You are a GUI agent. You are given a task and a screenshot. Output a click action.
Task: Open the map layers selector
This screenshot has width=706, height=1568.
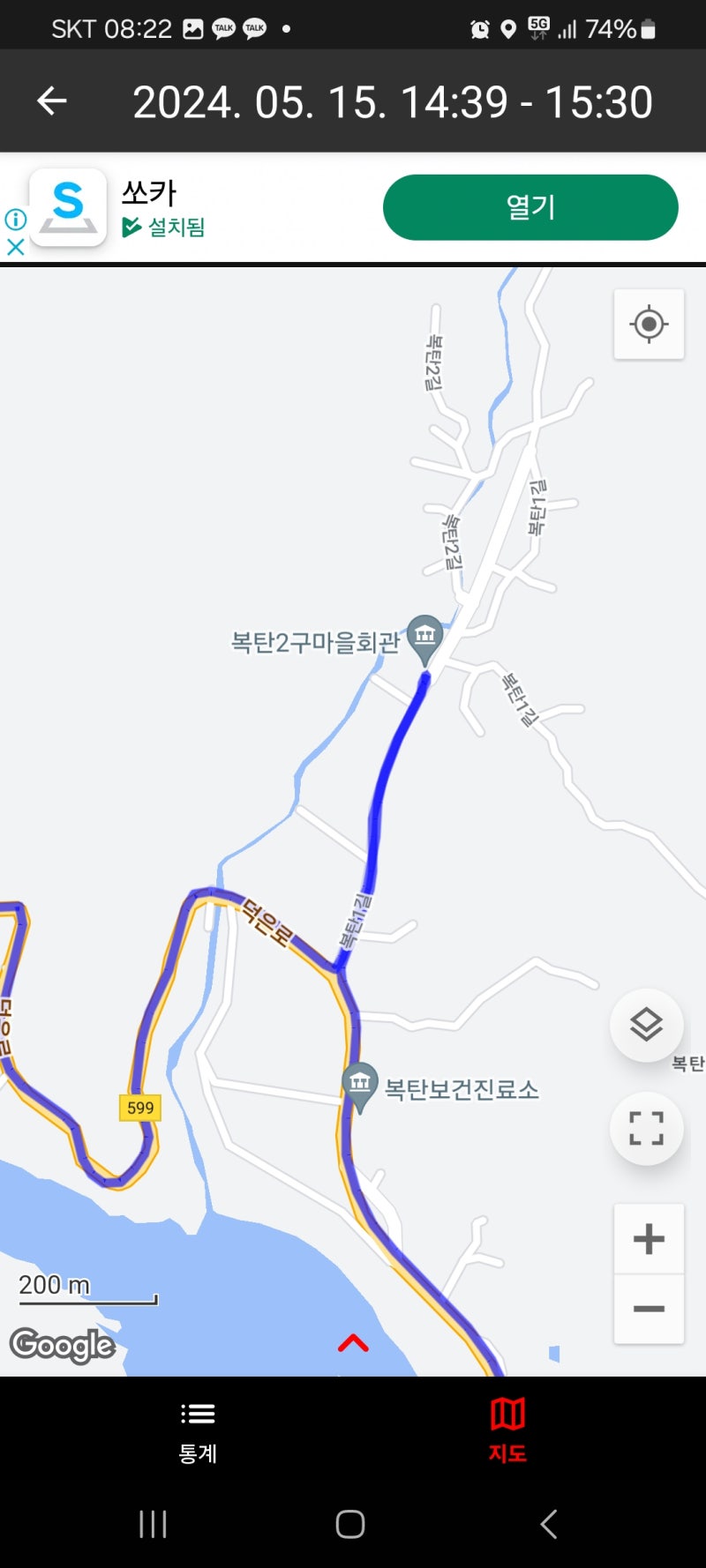pos(647,1026)
